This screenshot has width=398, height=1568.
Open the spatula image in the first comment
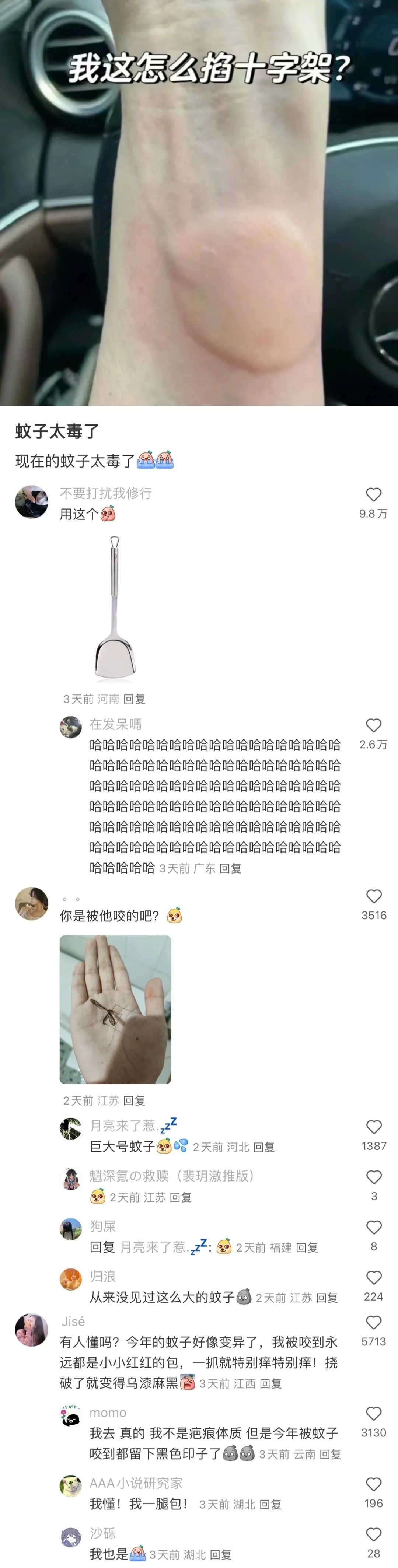tap(115, 609)
